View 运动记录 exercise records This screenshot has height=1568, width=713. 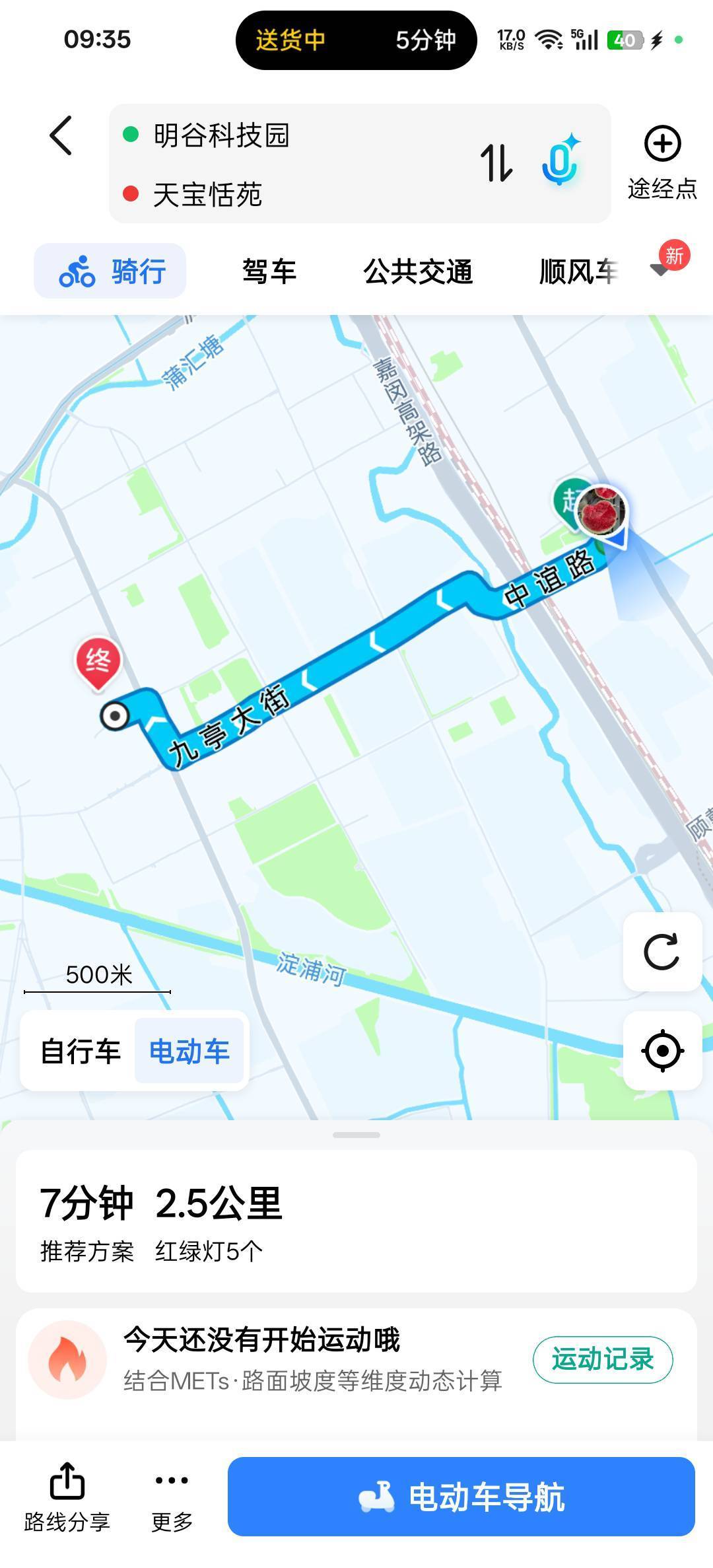tap(602, 1359)
